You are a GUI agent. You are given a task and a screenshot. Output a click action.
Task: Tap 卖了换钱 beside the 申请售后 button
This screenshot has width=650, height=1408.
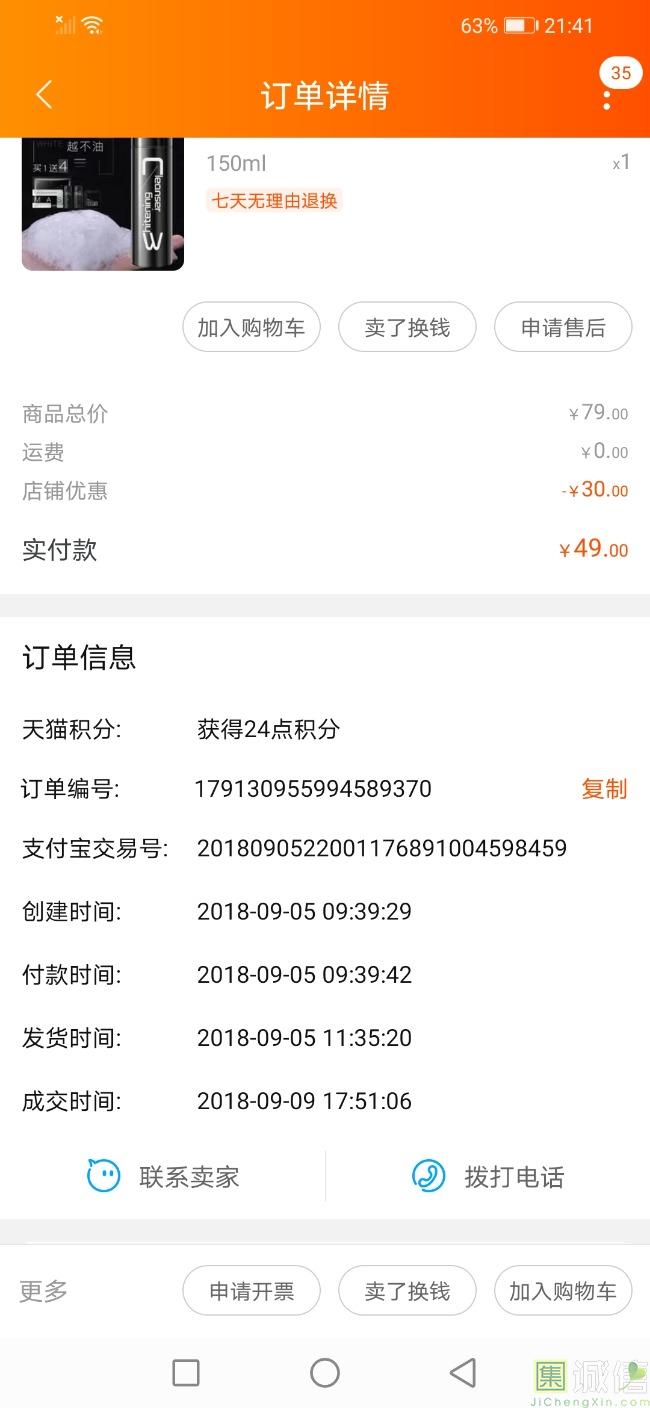click(x=407, y=327)
